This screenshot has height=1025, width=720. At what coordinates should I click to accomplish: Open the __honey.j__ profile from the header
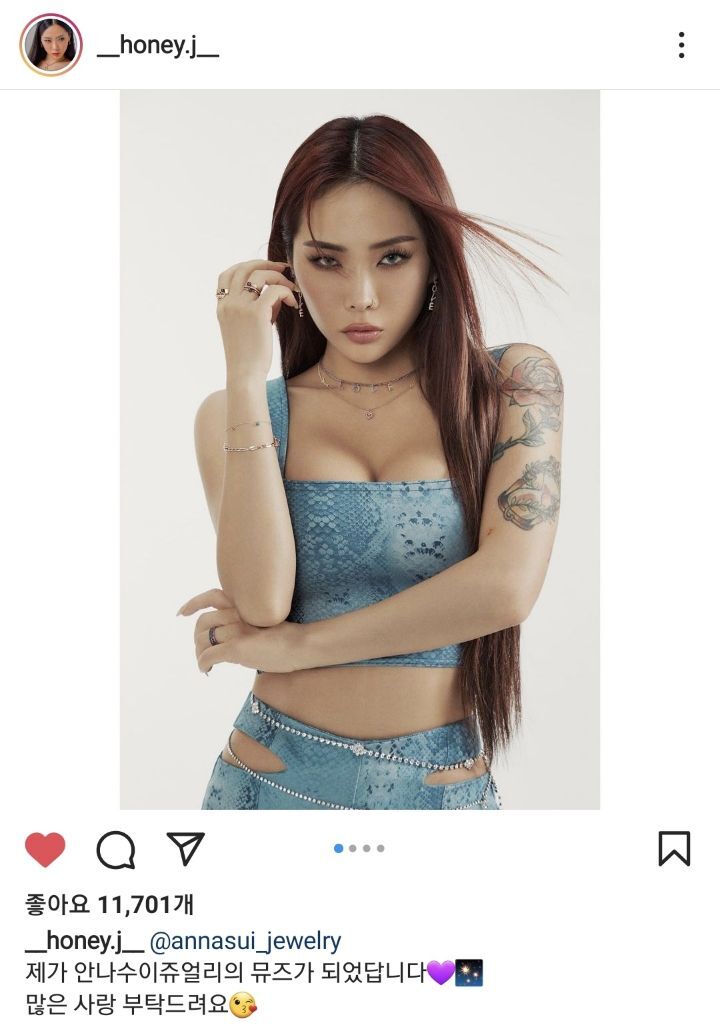157,46
